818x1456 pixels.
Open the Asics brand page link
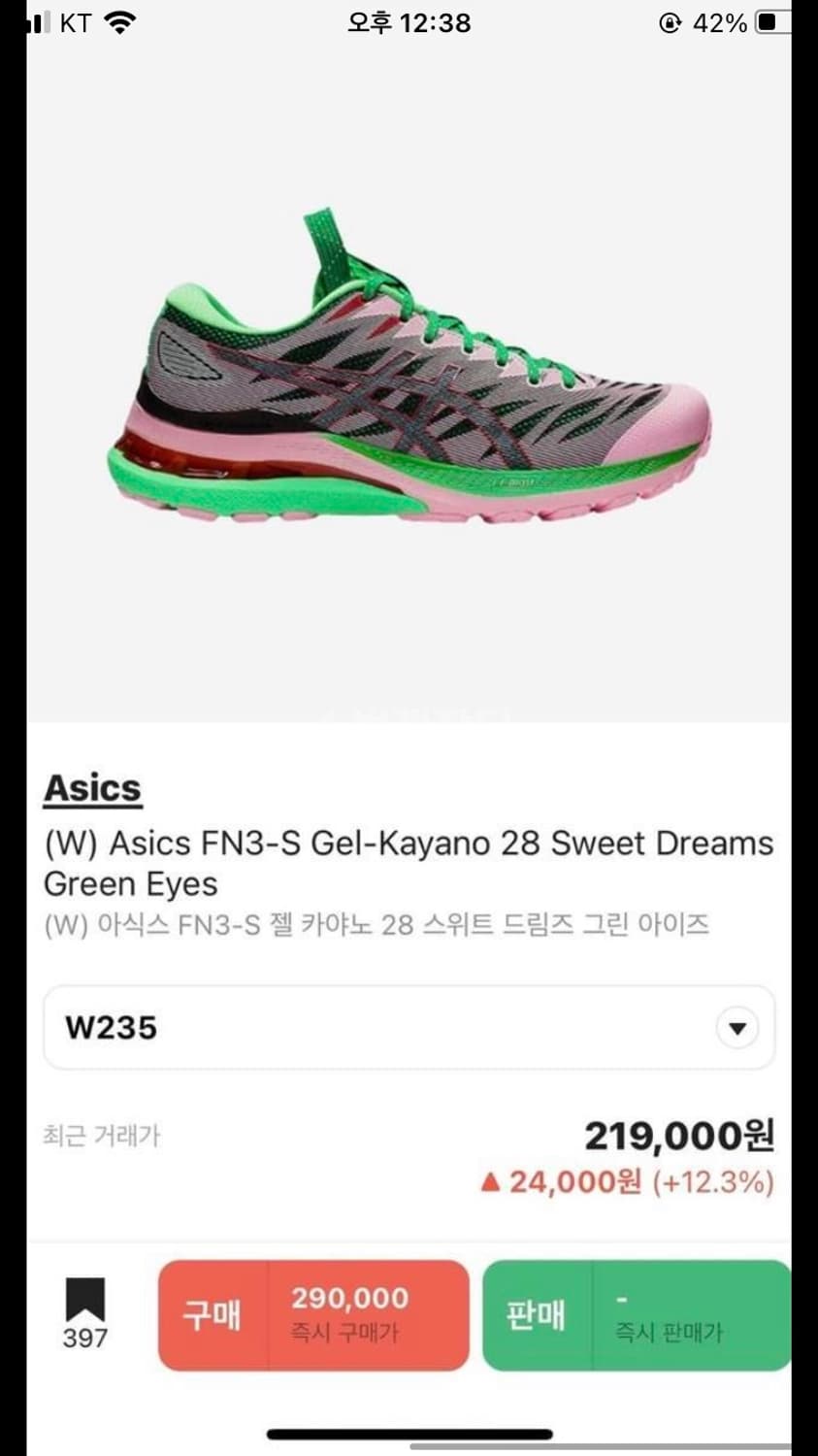(92, 788)
